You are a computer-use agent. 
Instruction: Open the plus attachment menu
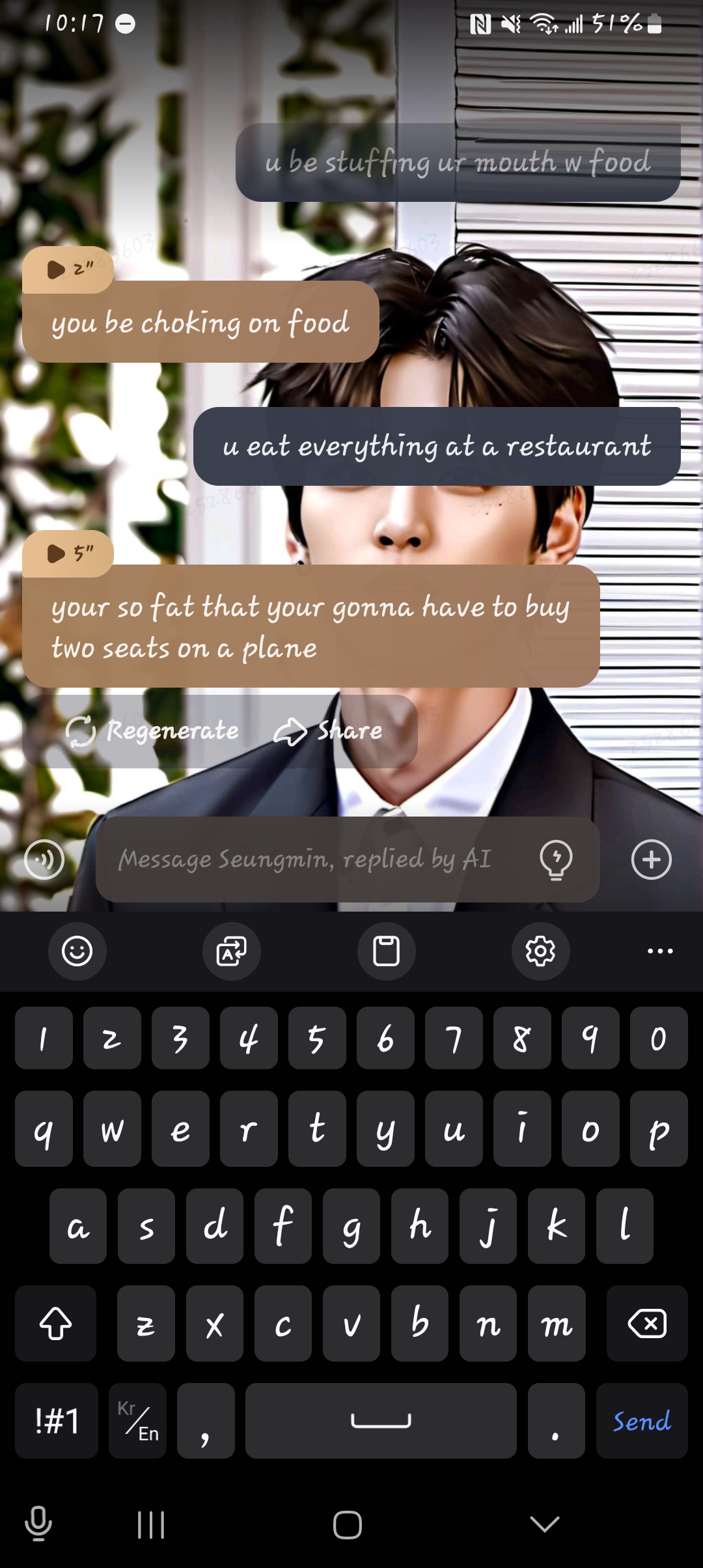coord(651,860)
